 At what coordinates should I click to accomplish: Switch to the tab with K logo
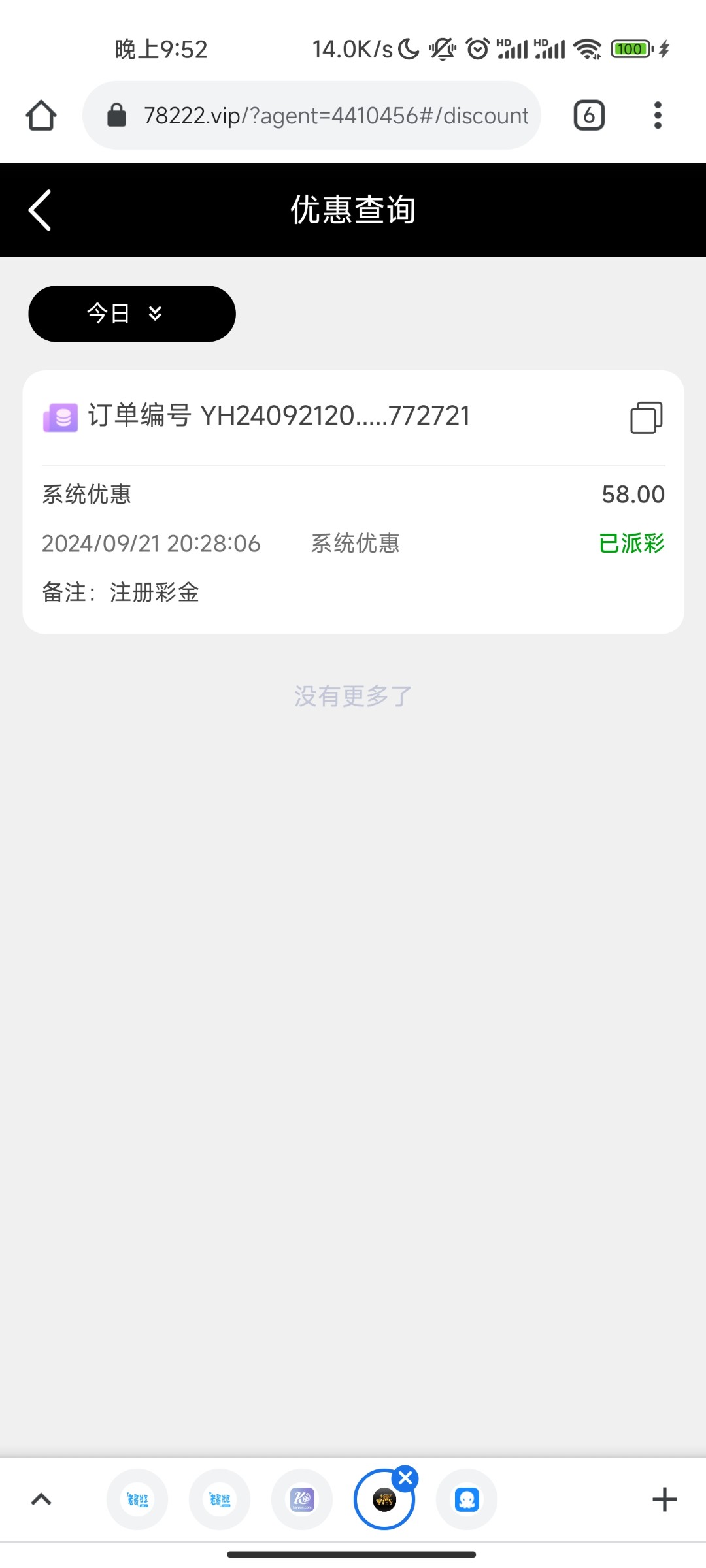(302, 1499)
